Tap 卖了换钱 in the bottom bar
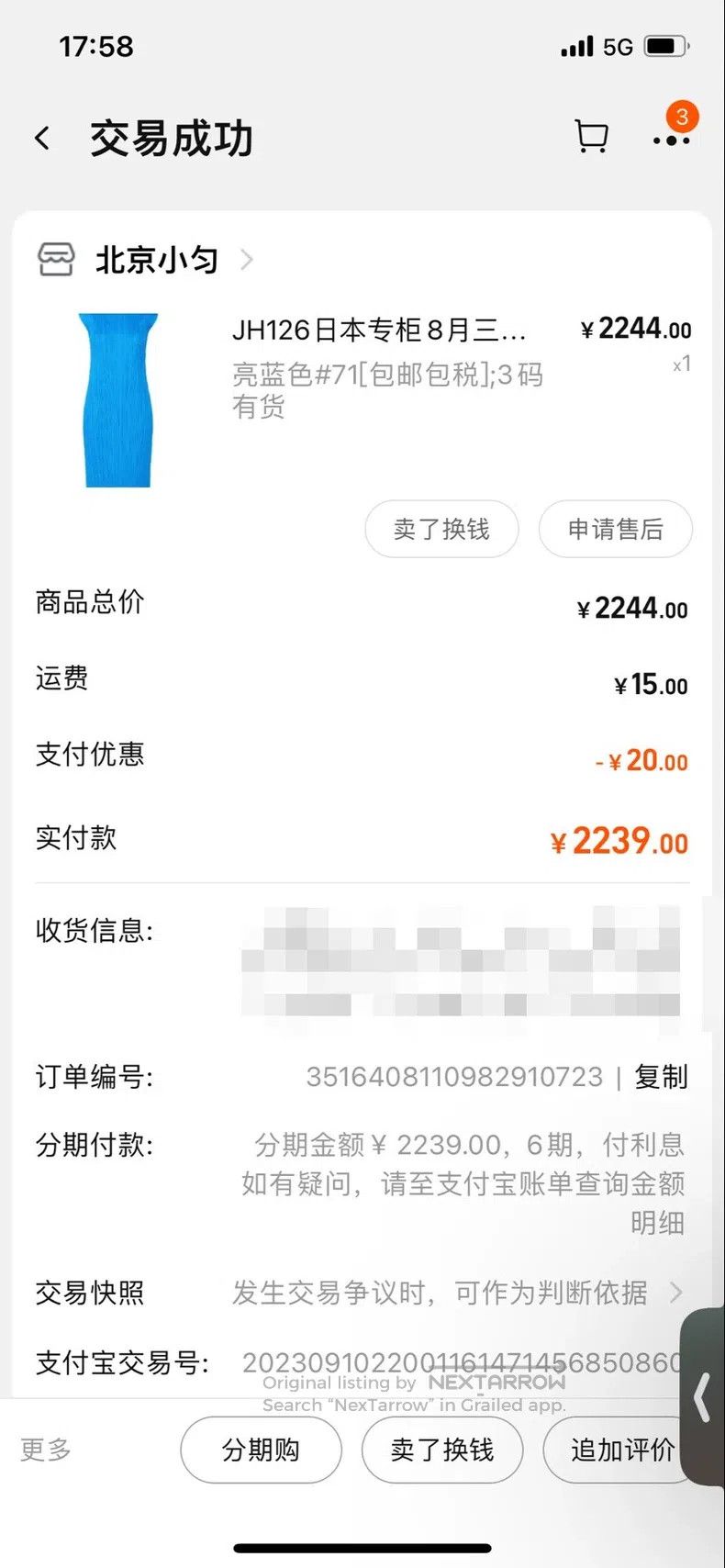The height and width of the screenshot is (1568, 725). coord(442,1450)
